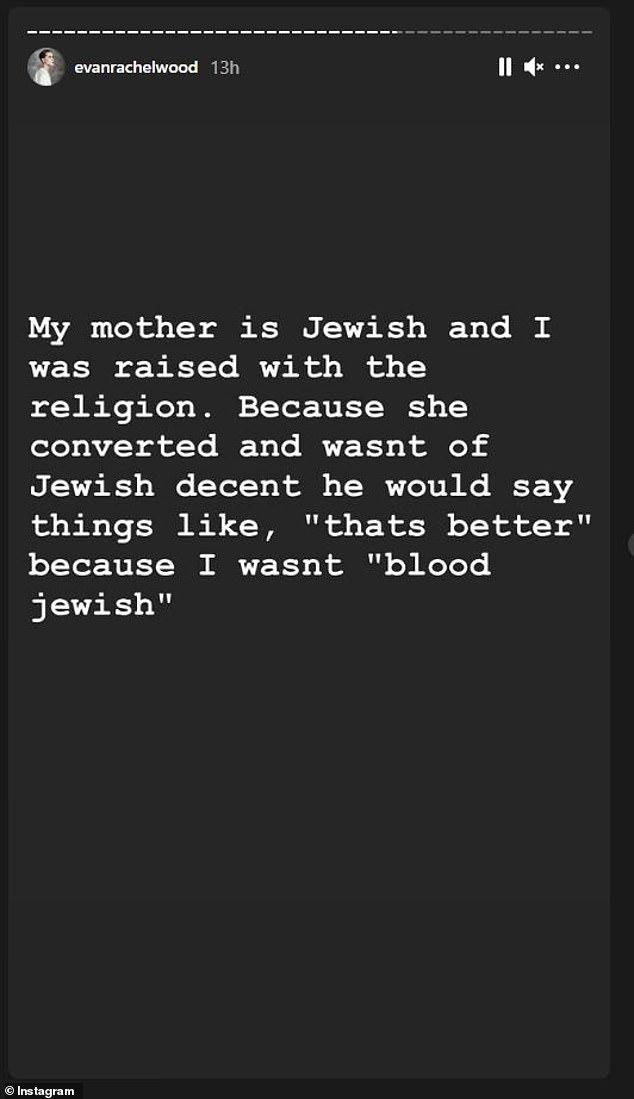The height and width of the screenshot is (1099, 634).
Task: Pause the story playback
Action: point(505,67)
